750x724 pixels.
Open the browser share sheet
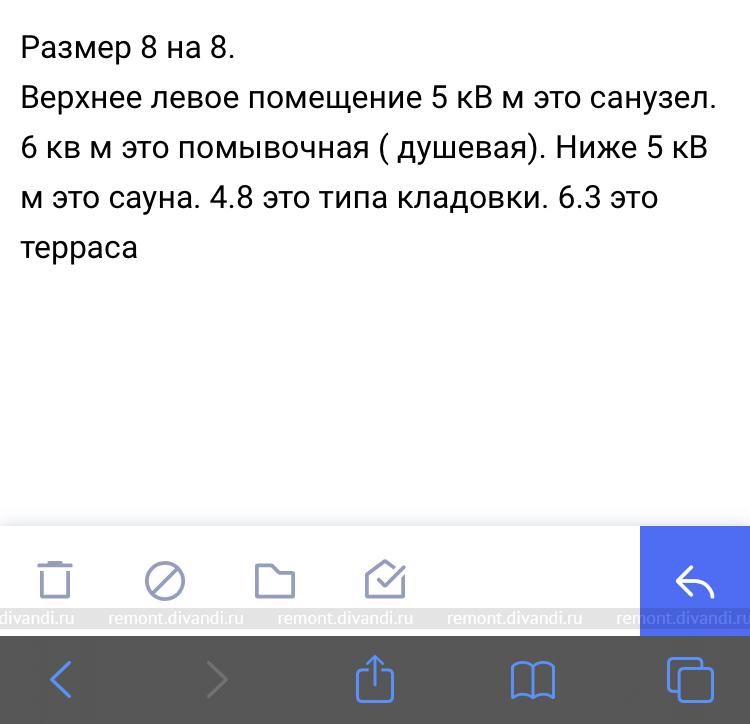[x=375, y=680]
